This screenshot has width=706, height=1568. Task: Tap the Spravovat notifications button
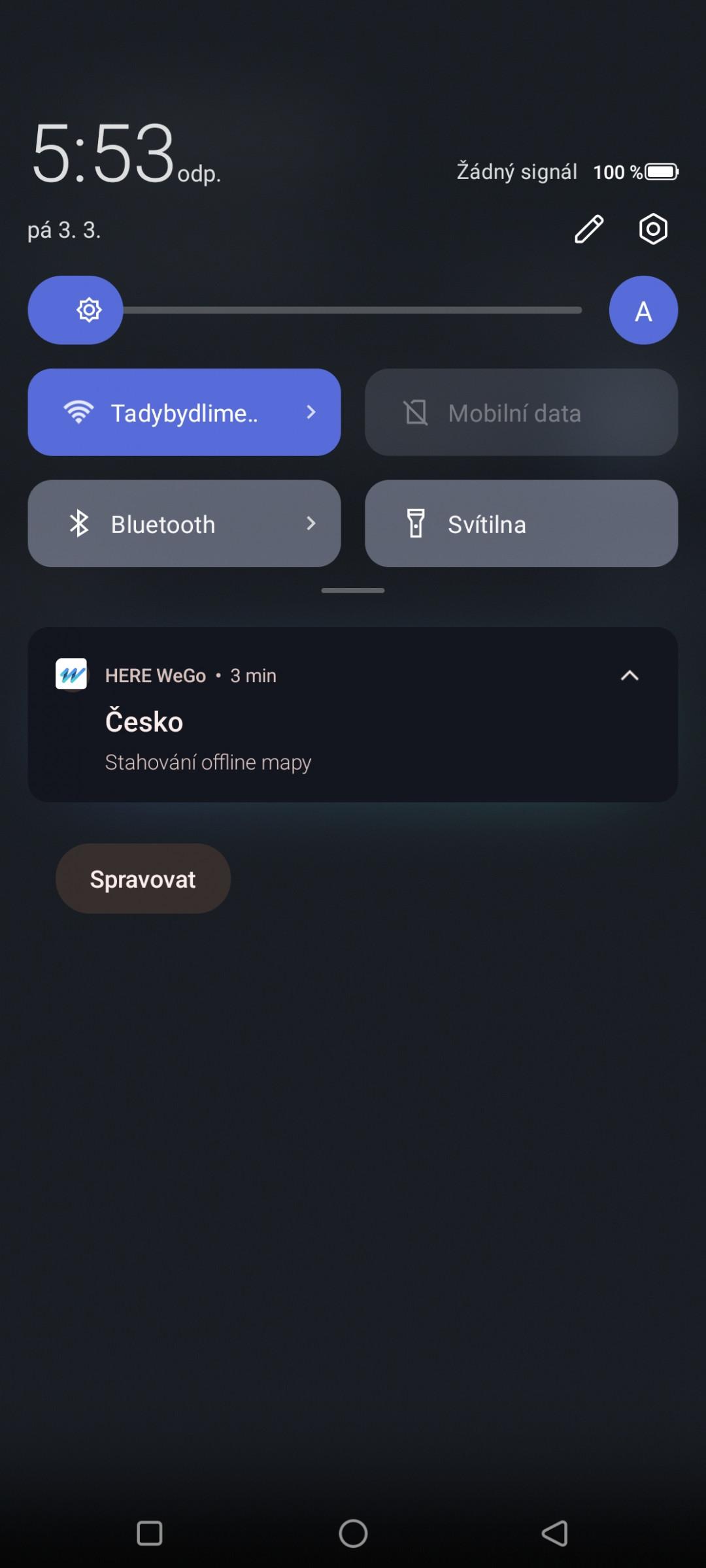[143, 879]
